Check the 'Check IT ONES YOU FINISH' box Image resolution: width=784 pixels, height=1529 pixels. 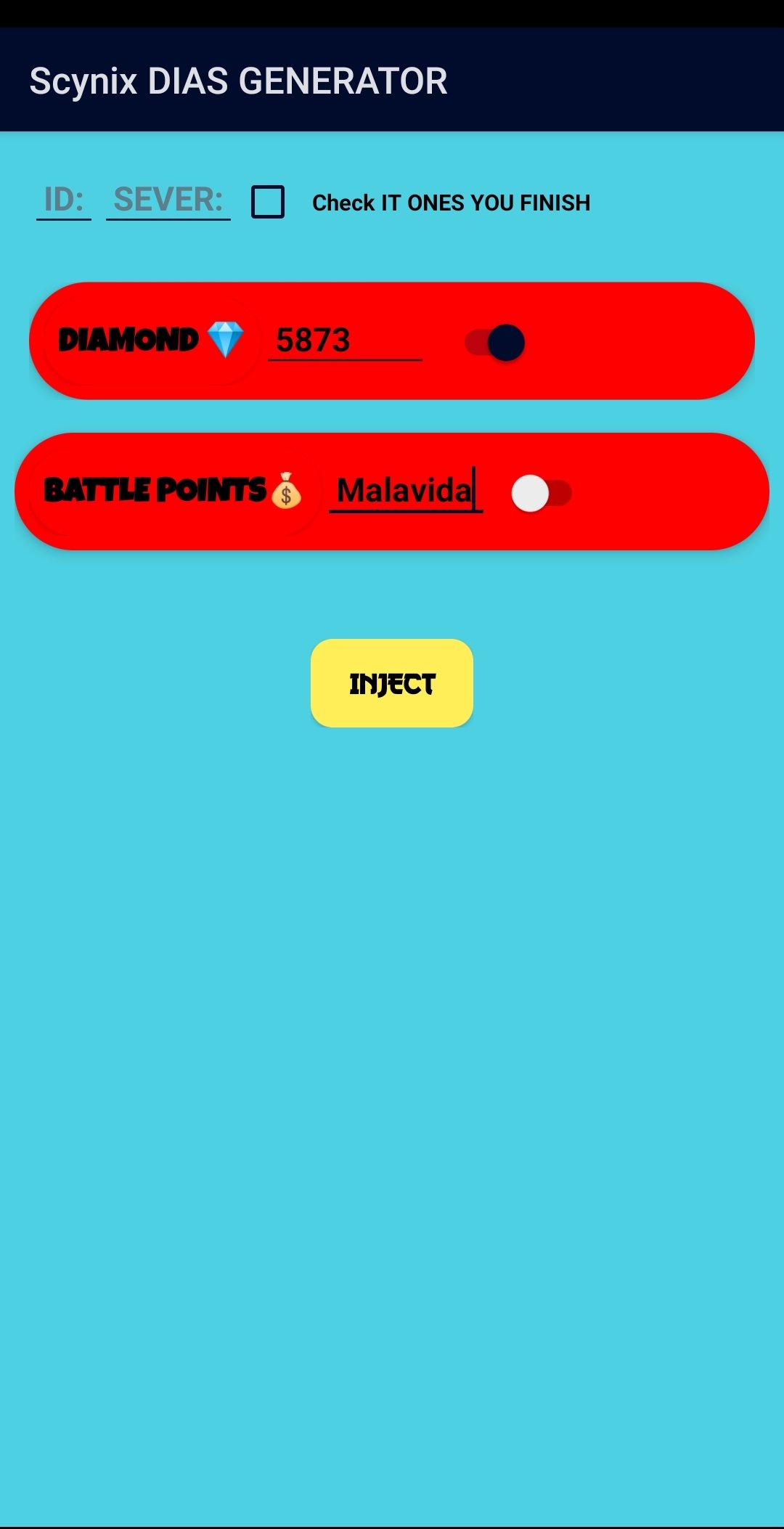click(268, 202)
